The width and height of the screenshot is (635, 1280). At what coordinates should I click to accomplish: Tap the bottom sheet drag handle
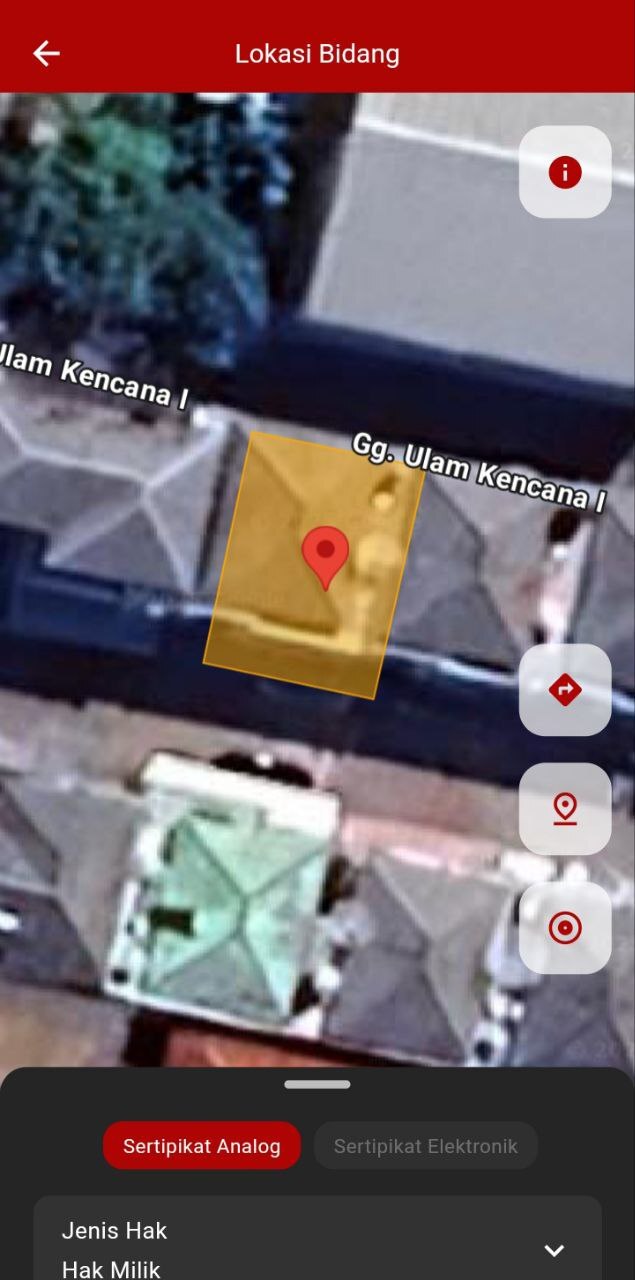pyautogui.click(x=317, y=1084)
